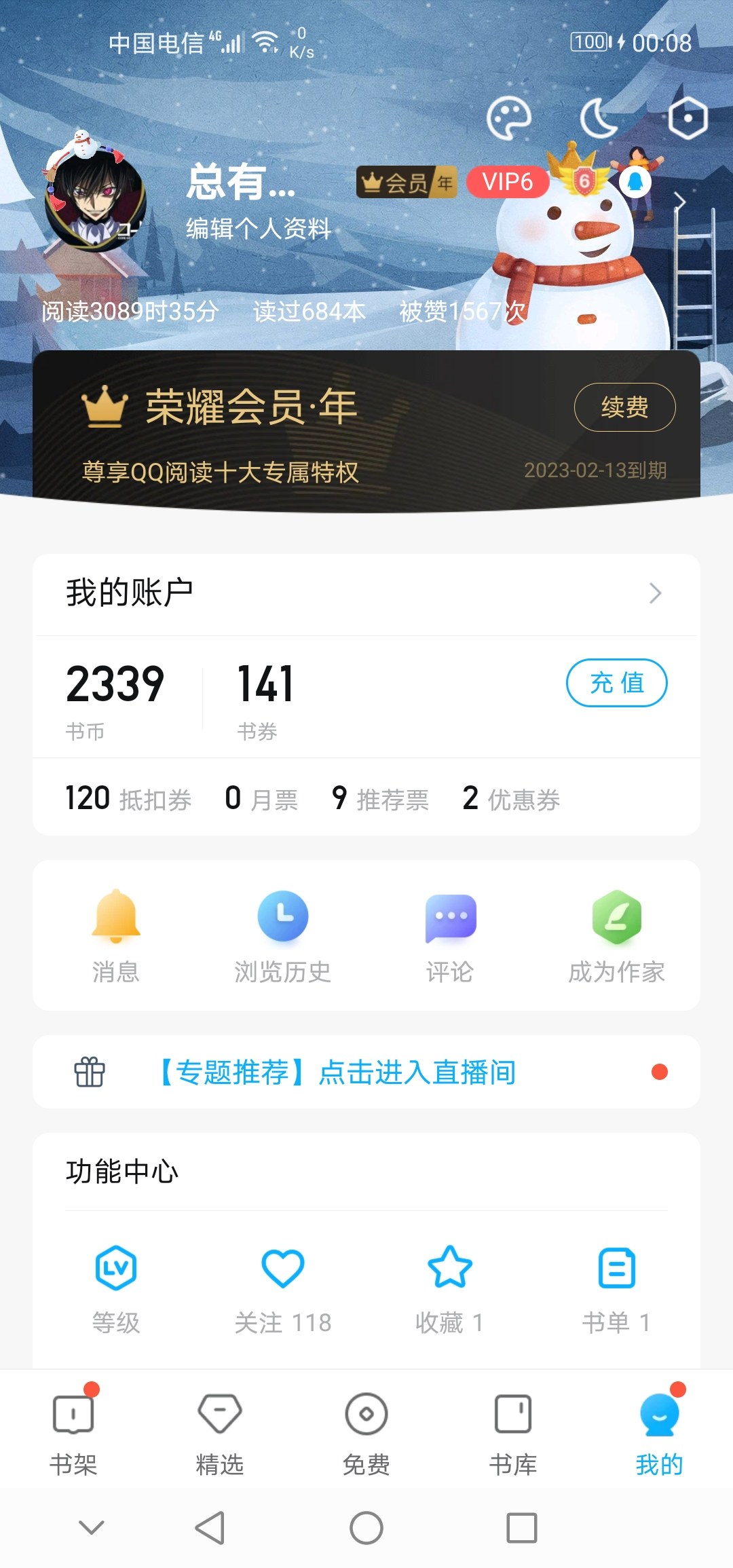Tap the 续费 renew button

(624, 407)
